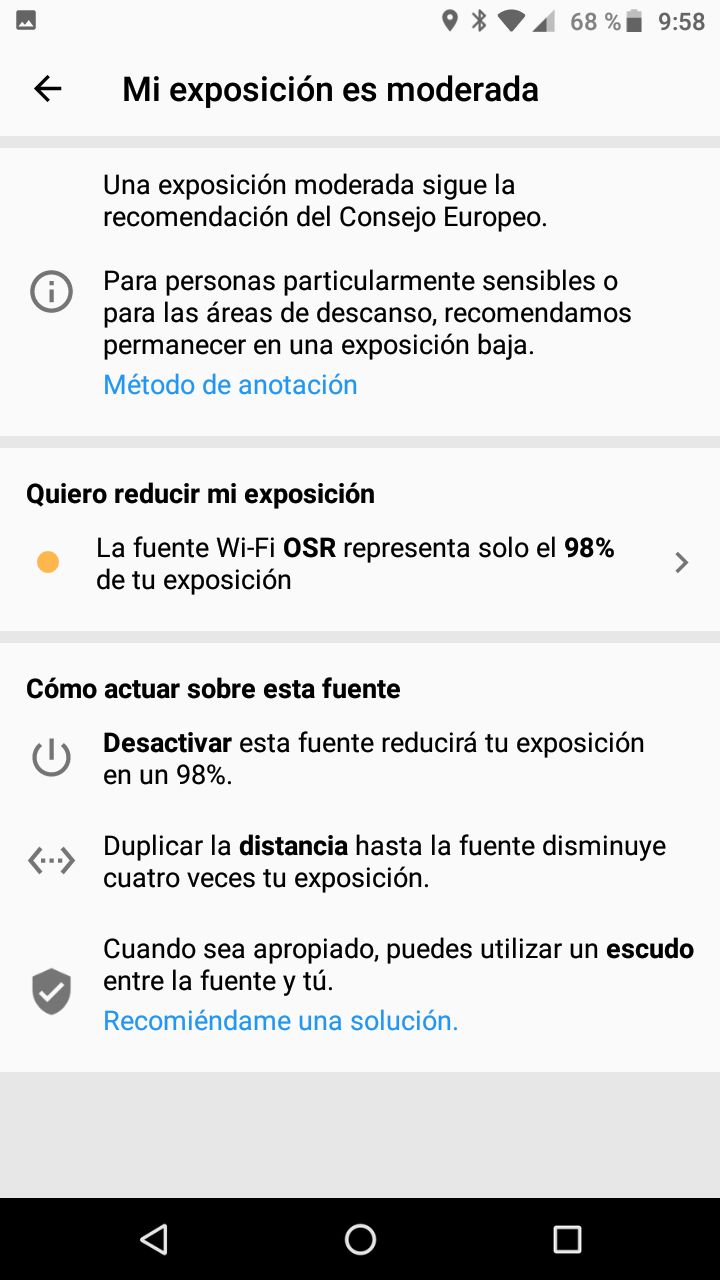Screen dimensions: 720x1280
Task: Go back using the app bar arrow
Action: click(48, 89)
